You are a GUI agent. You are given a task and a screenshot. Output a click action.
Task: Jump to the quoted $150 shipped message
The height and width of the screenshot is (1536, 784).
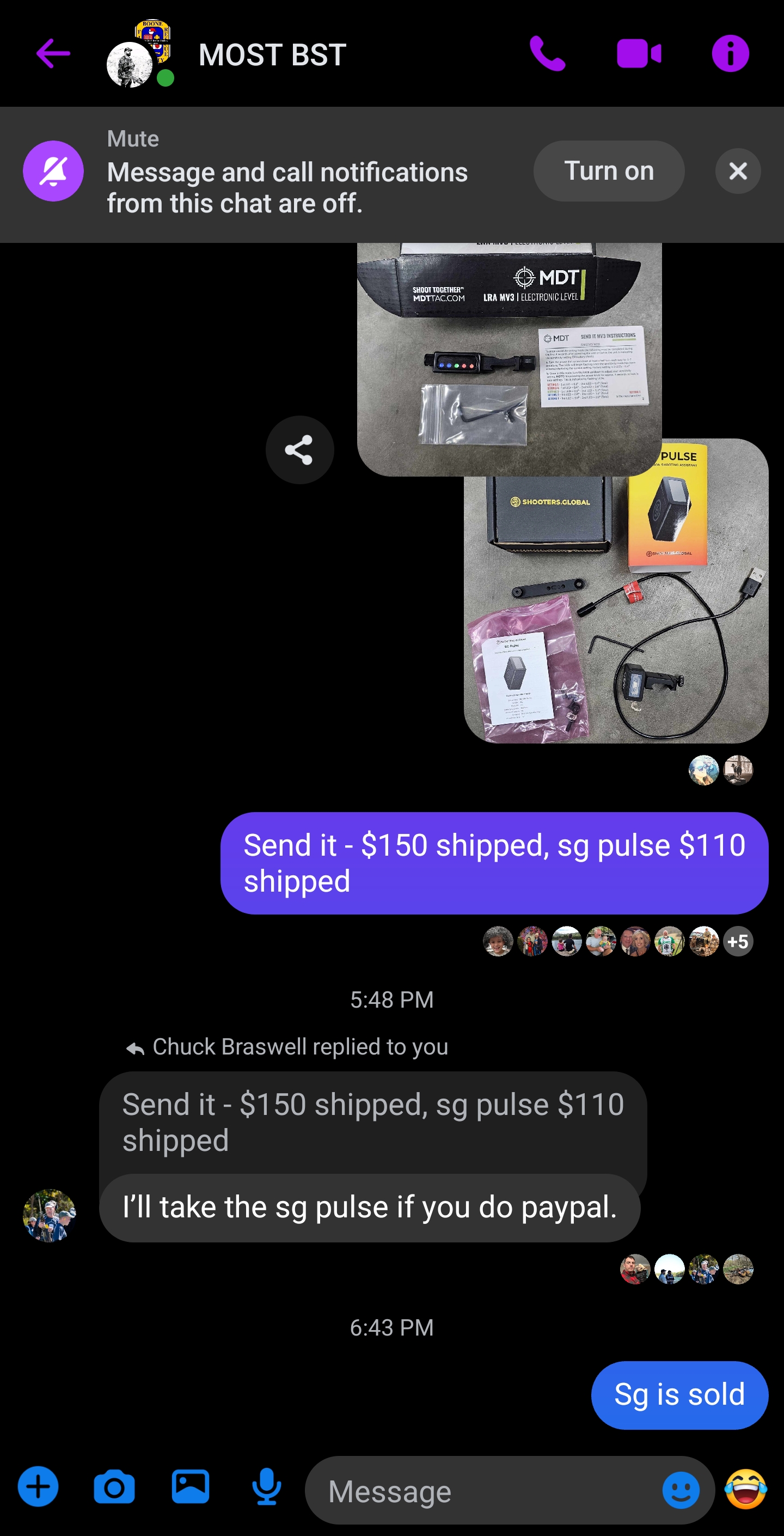[x=373, y=1122]
